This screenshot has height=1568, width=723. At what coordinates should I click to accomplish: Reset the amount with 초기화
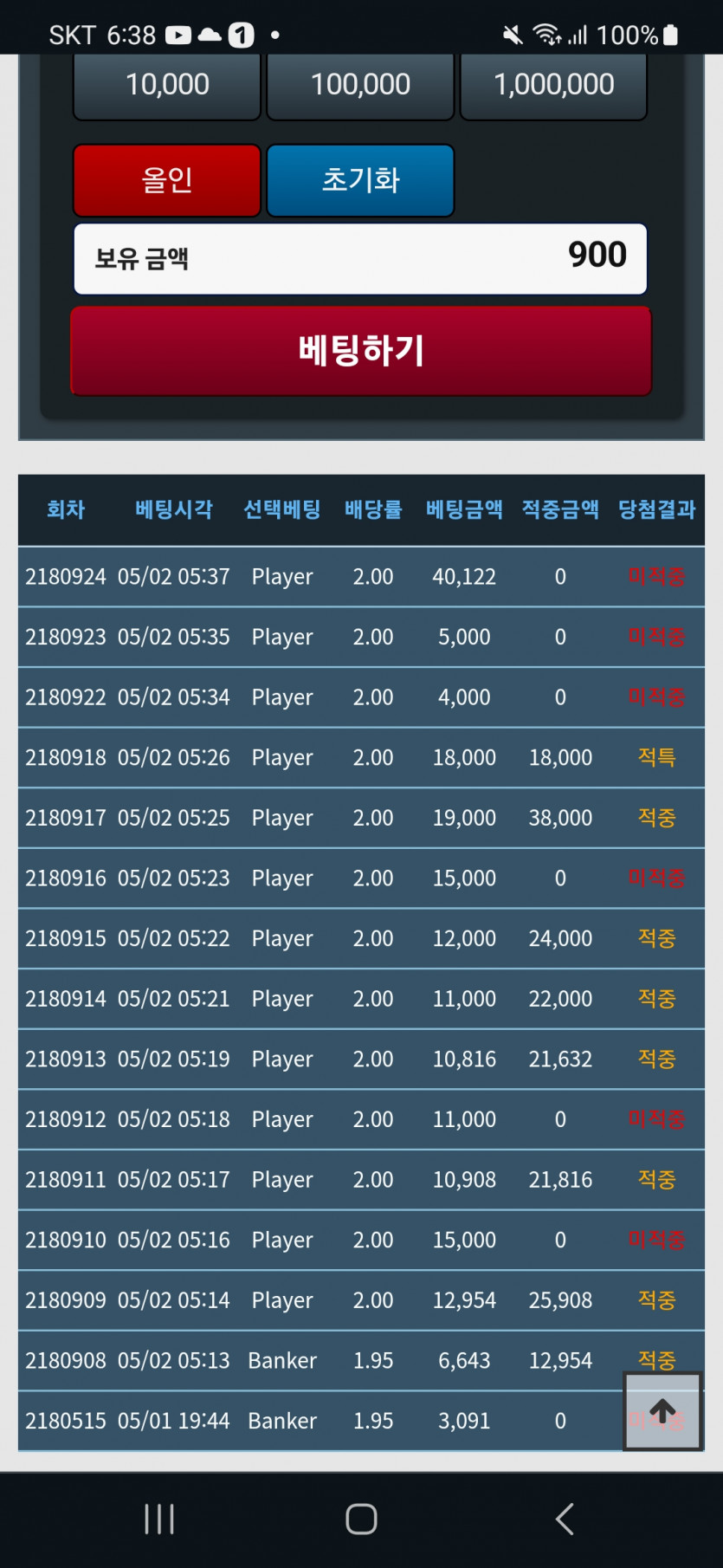(x=360, y=180)
